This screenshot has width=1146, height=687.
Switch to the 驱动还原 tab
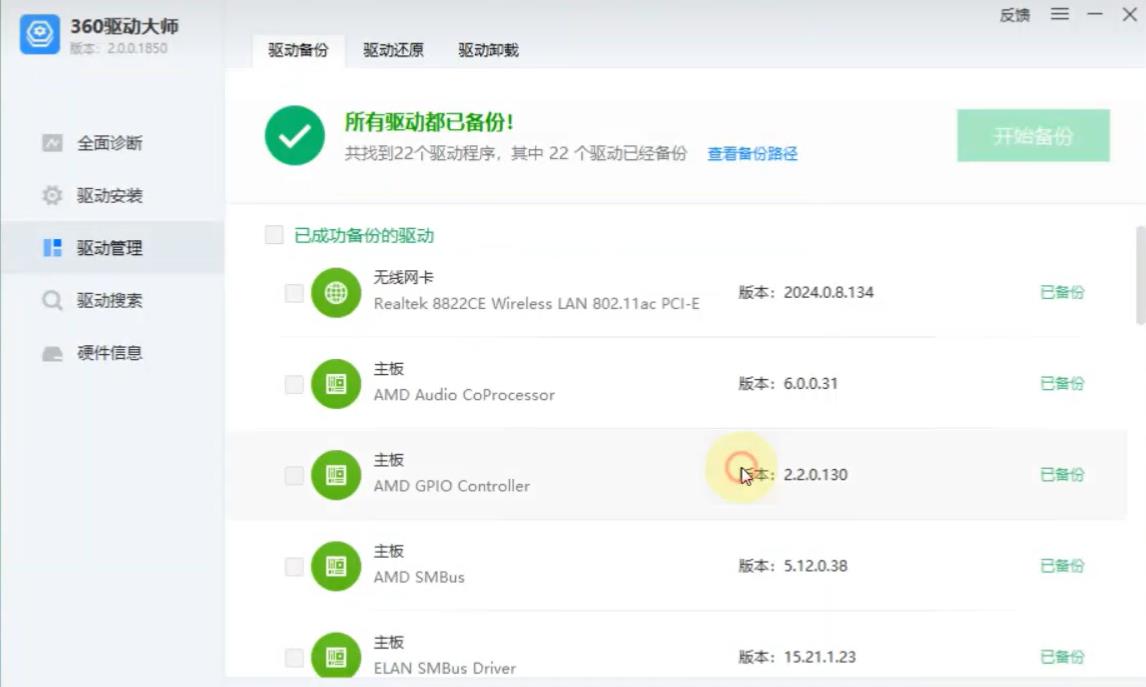click(393, 50)
